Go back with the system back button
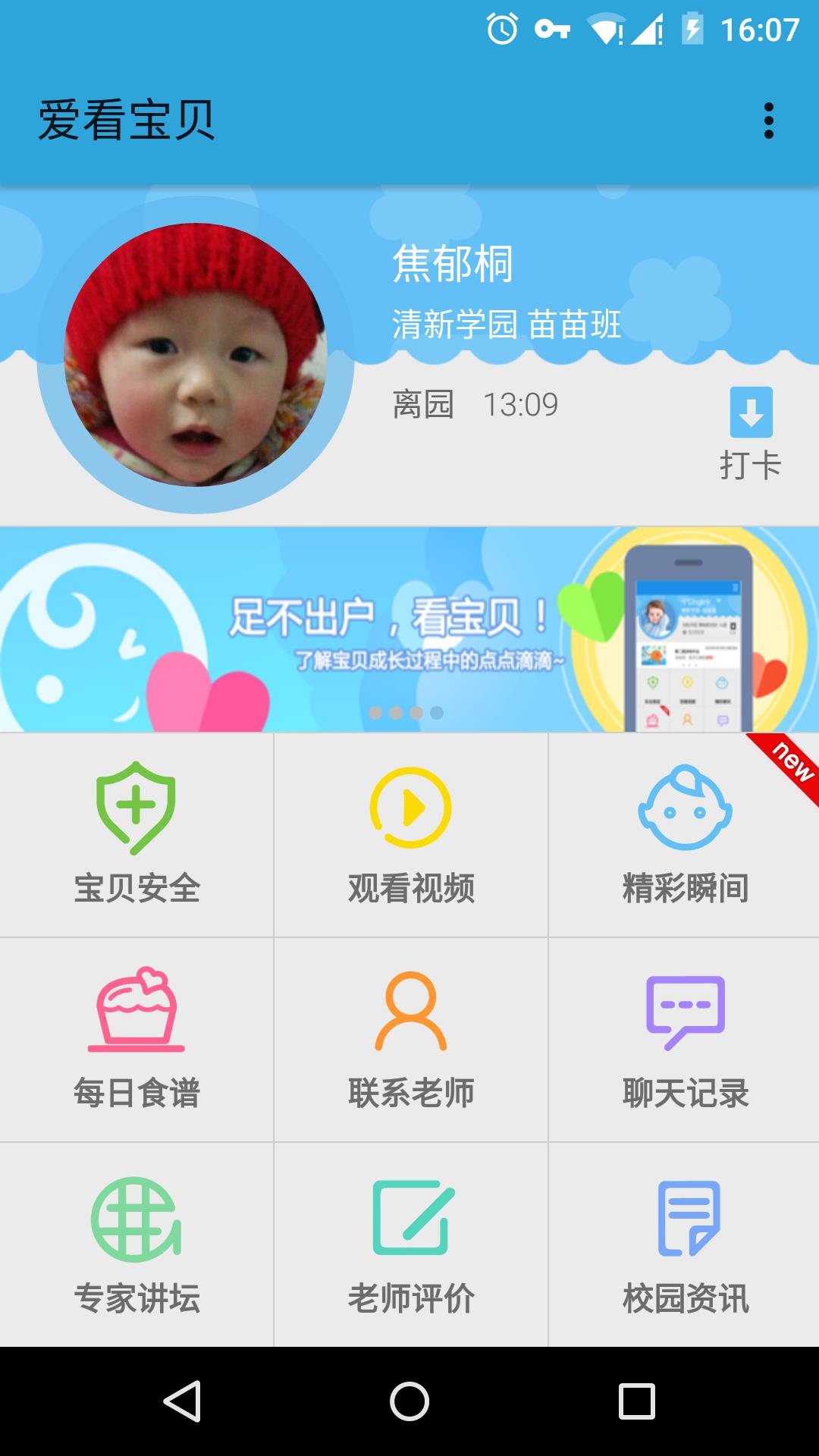The image size is (819, 1456). click(x=182, y=1401)
